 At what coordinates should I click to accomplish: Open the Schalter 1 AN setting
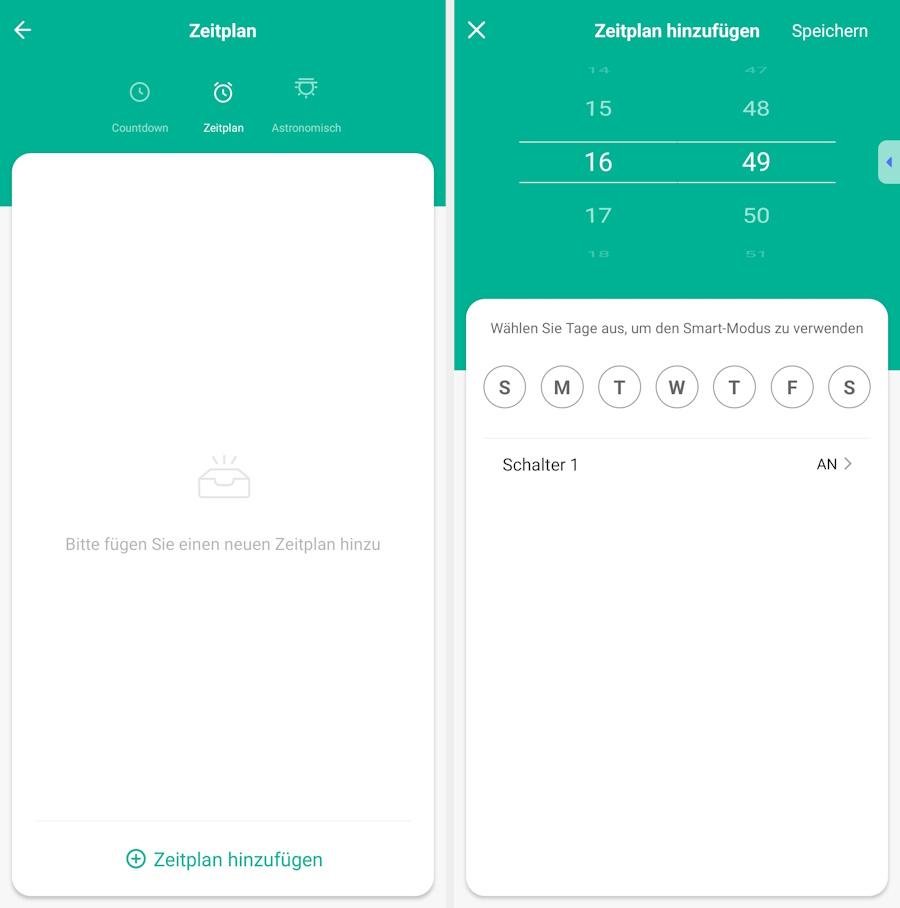click(x=677, y=464)
